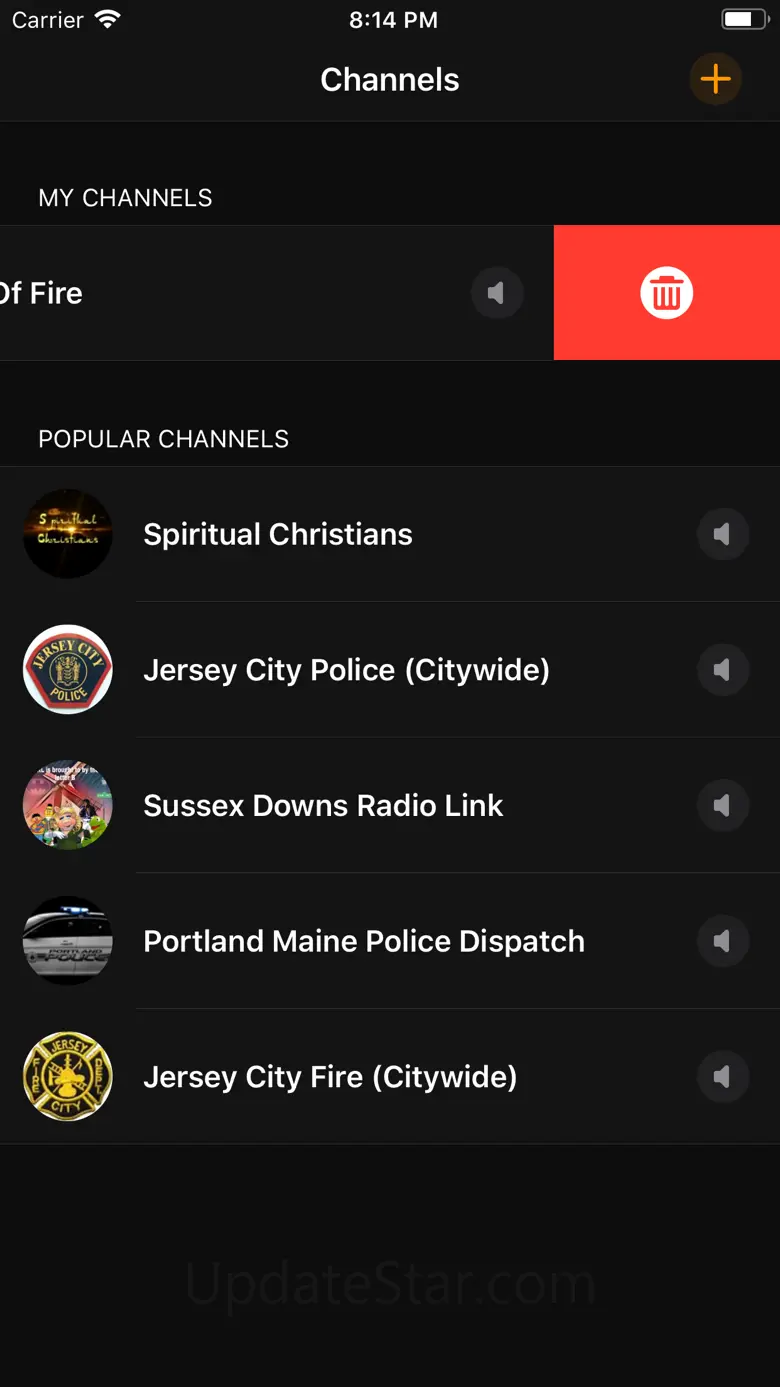The width and height of the screenshot is (780, 1387).
Task: Open Jersey City Police (Citywide) channel
Action: pyautogui.click(x=346, y=670)
